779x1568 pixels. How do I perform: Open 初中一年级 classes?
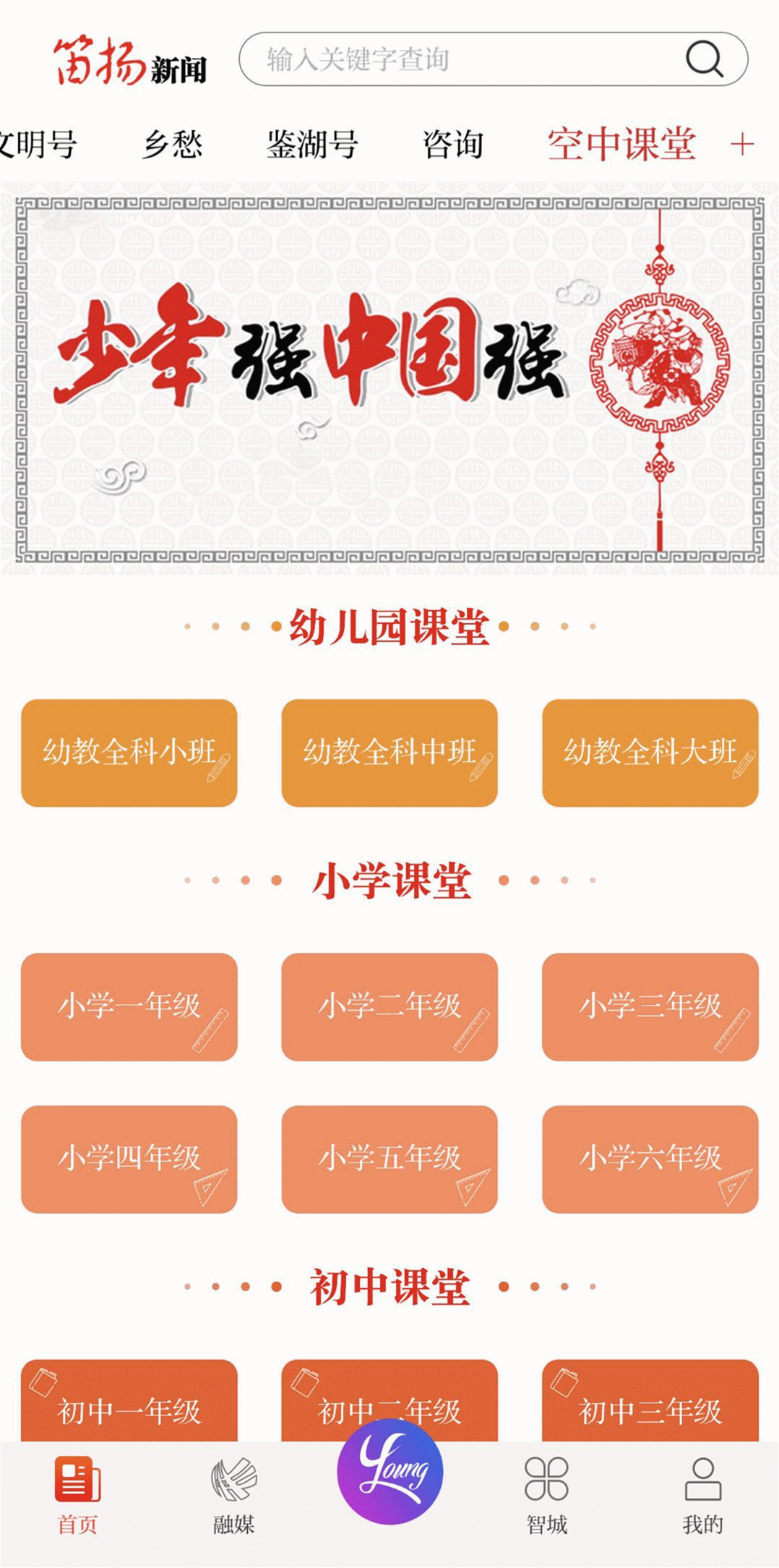point(129,1401)
